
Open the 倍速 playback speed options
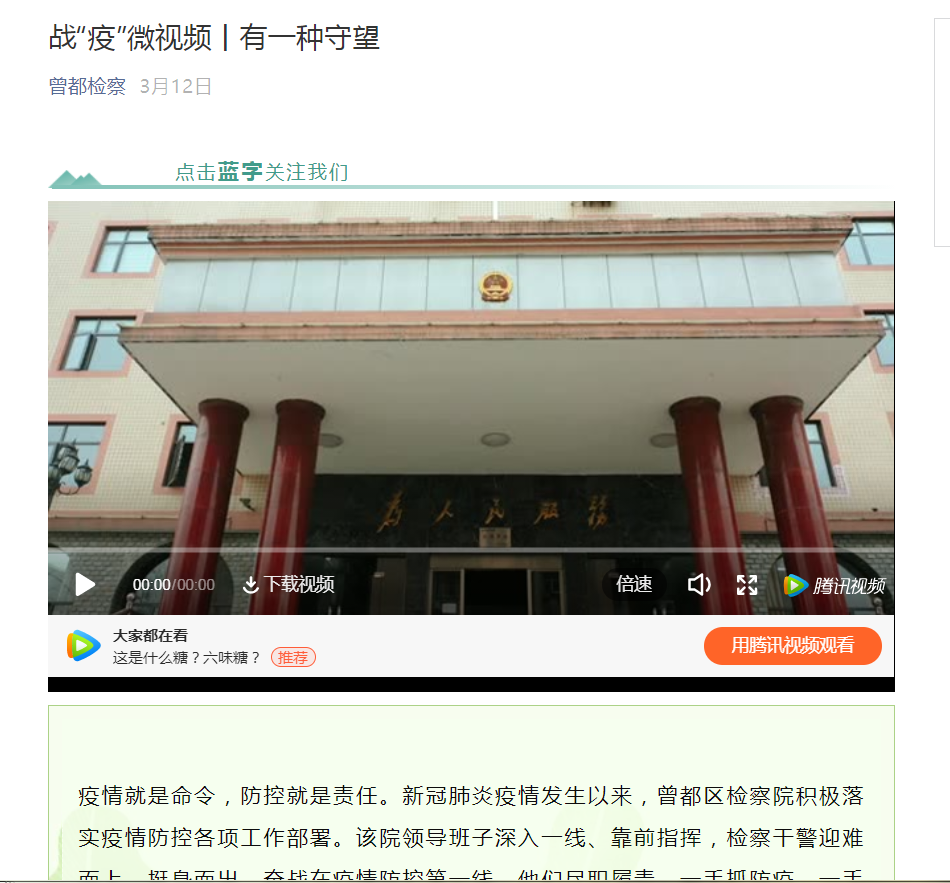[x=634, y=584]
